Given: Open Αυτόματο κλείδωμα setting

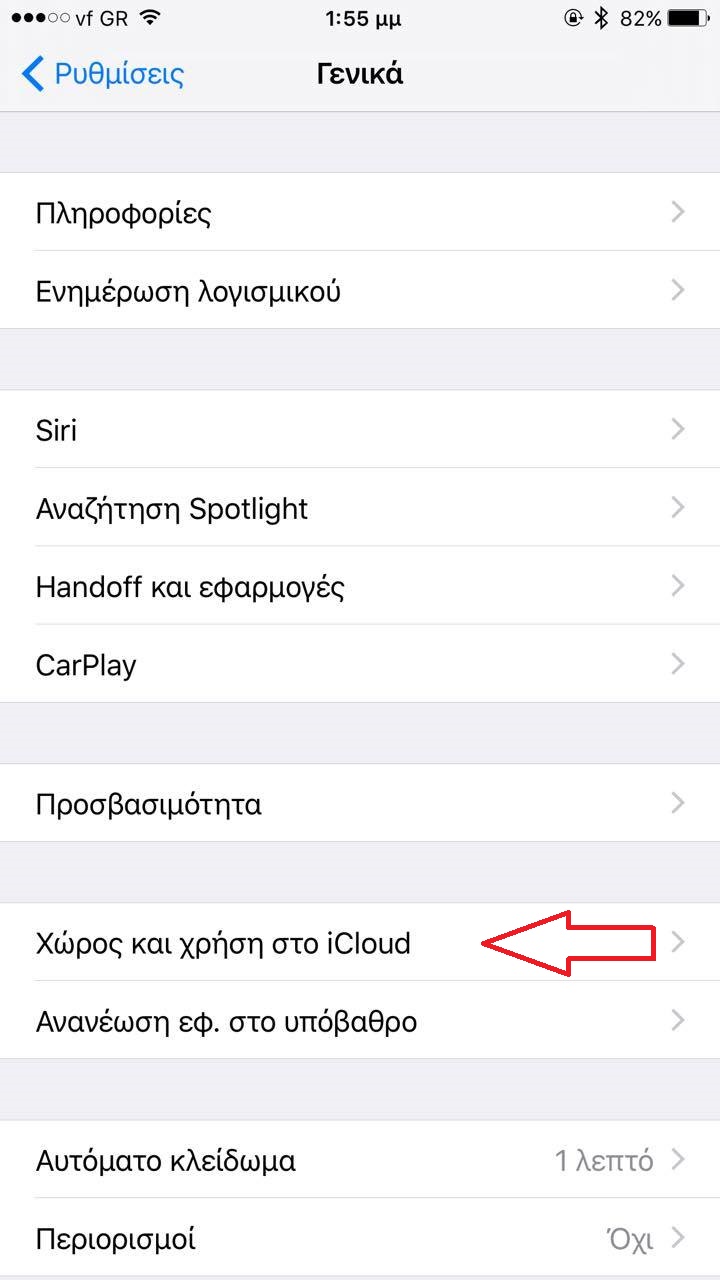Looking at the screenshot, I should [x=360, y=1160].
